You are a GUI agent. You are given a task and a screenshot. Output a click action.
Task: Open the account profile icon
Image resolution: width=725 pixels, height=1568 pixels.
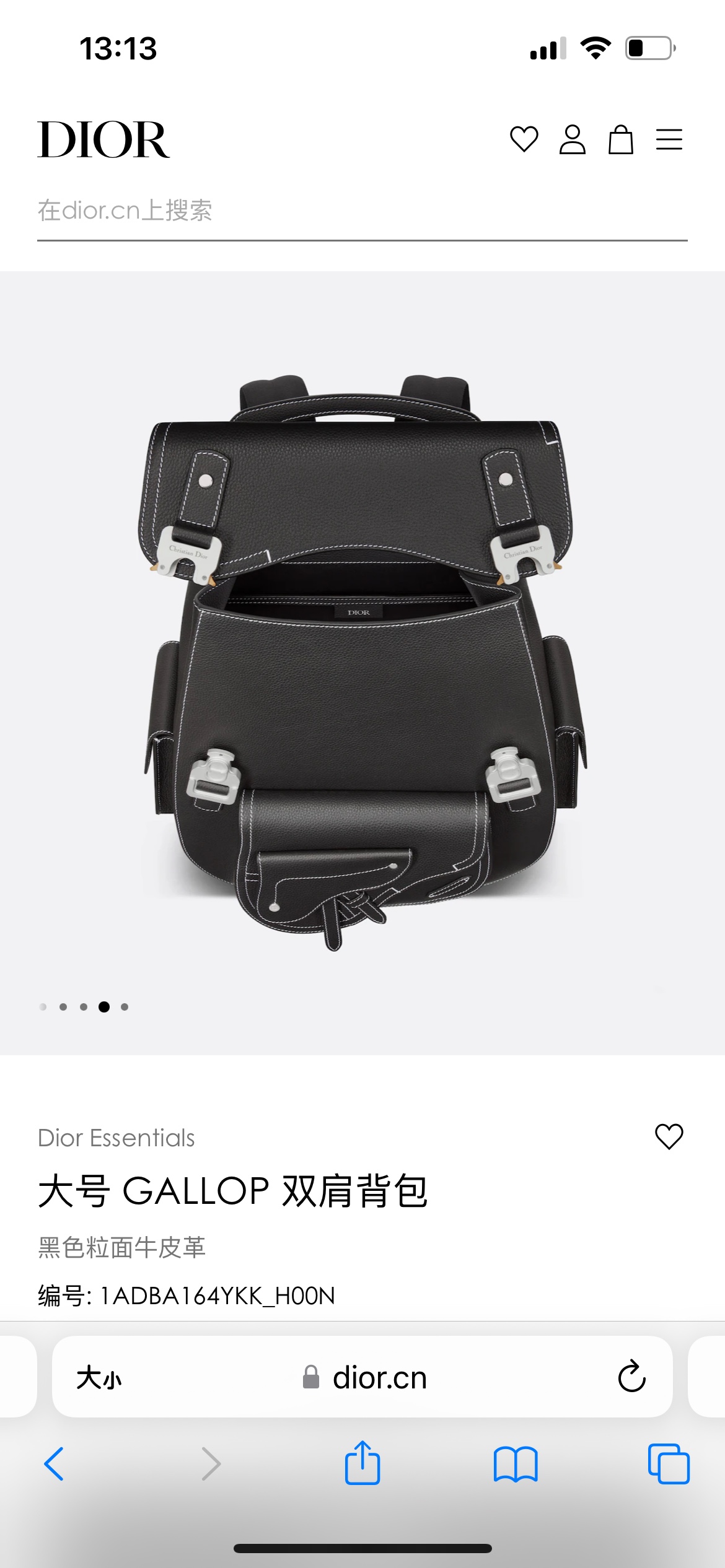pyautogui.click(x=572, y=139)
